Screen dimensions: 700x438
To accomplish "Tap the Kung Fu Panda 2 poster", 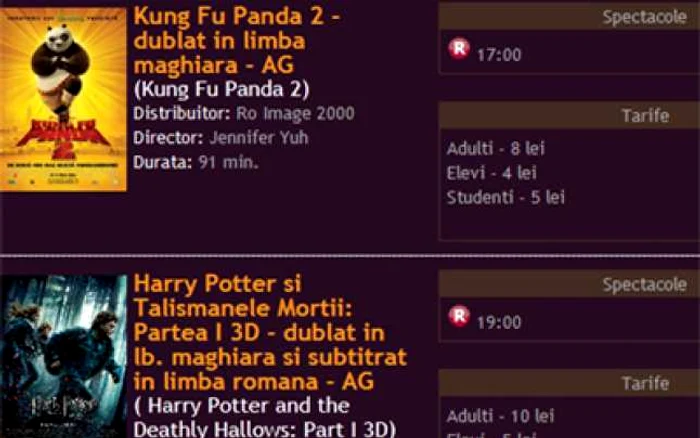I will [64, 100].
